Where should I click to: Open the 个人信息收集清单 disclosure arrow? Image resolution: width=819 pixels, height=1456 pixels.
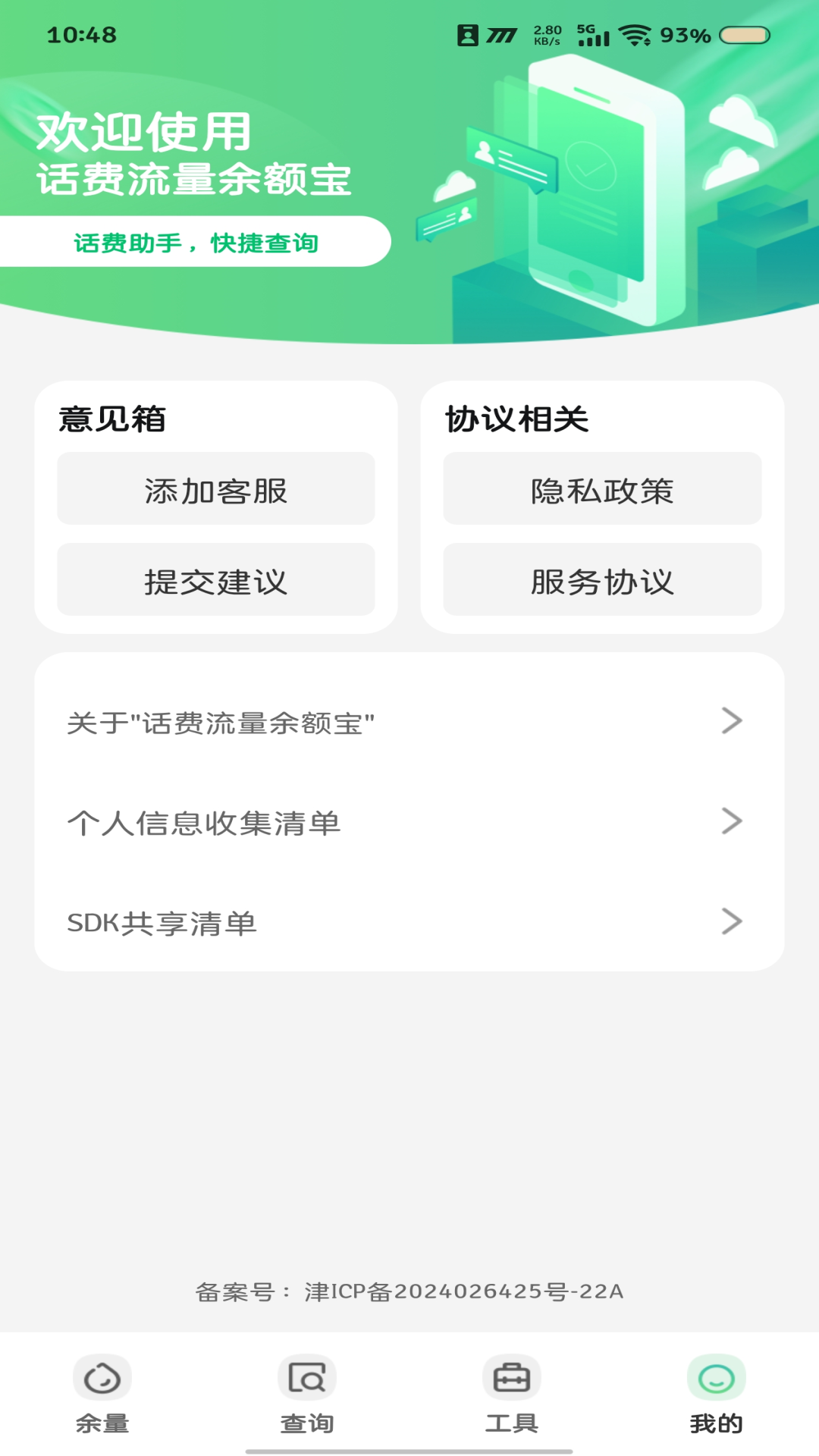click(730, 821)
